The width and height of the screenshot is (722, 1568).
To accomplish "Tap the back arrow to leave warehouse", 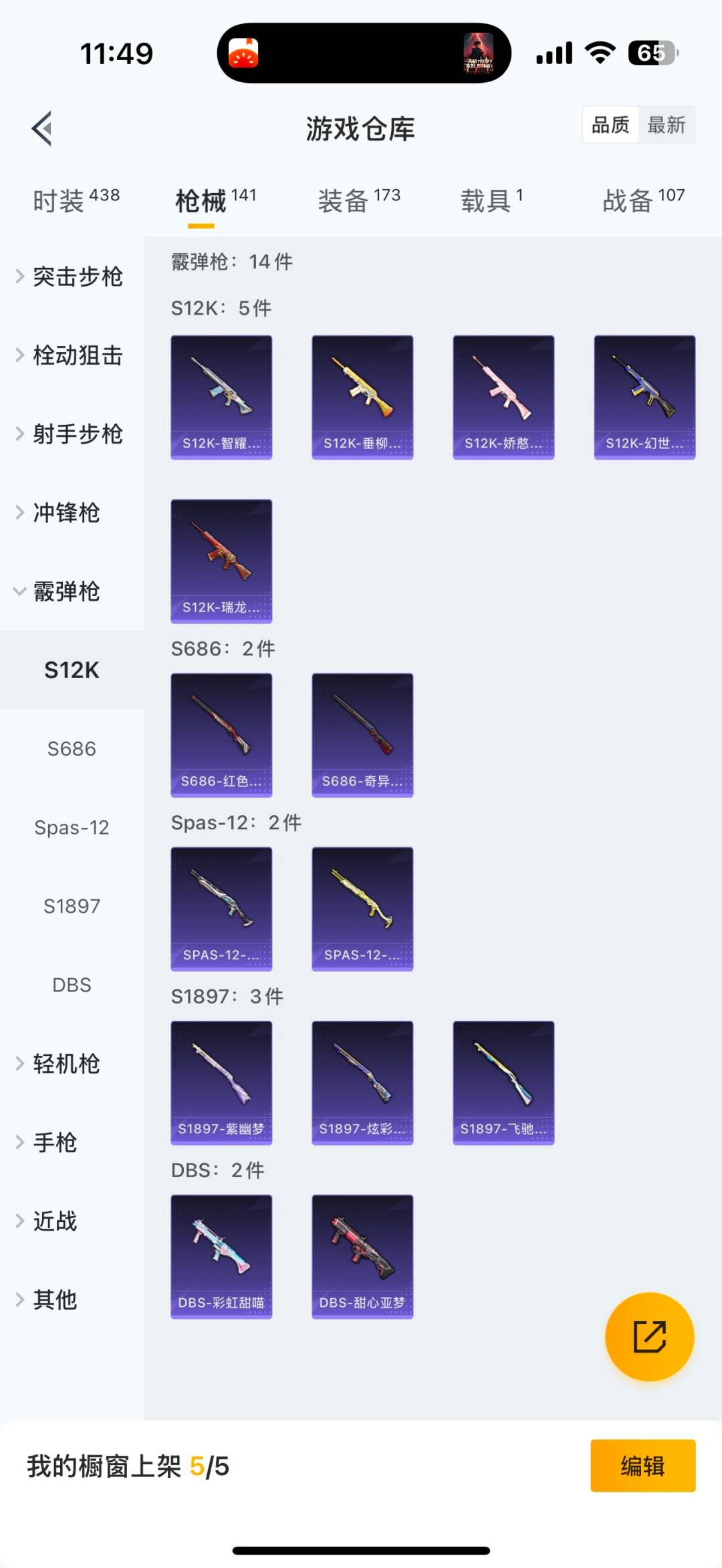I will (x=40, y=128).
